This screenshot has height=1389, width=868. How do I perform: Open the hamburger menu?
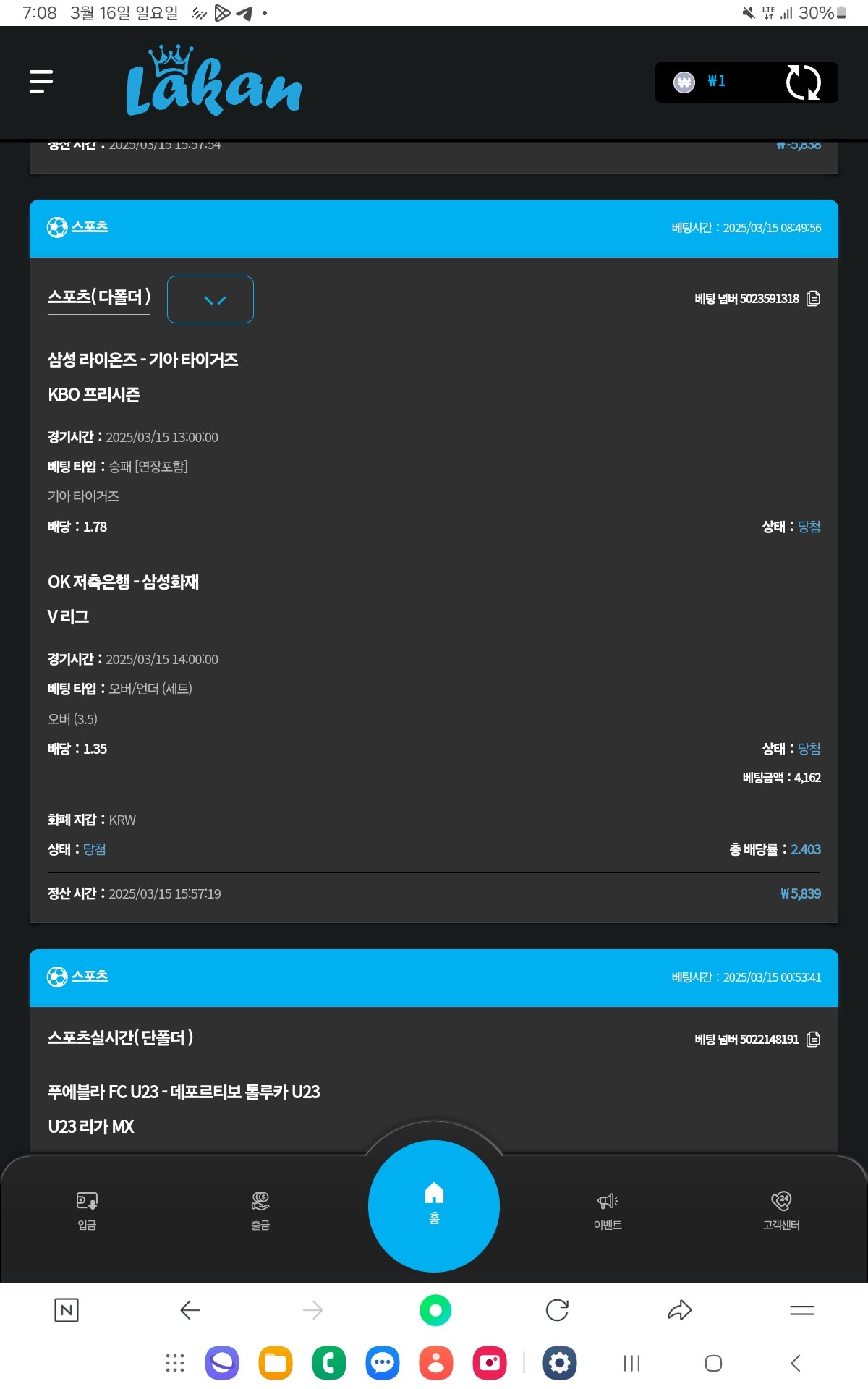(41, 82)
